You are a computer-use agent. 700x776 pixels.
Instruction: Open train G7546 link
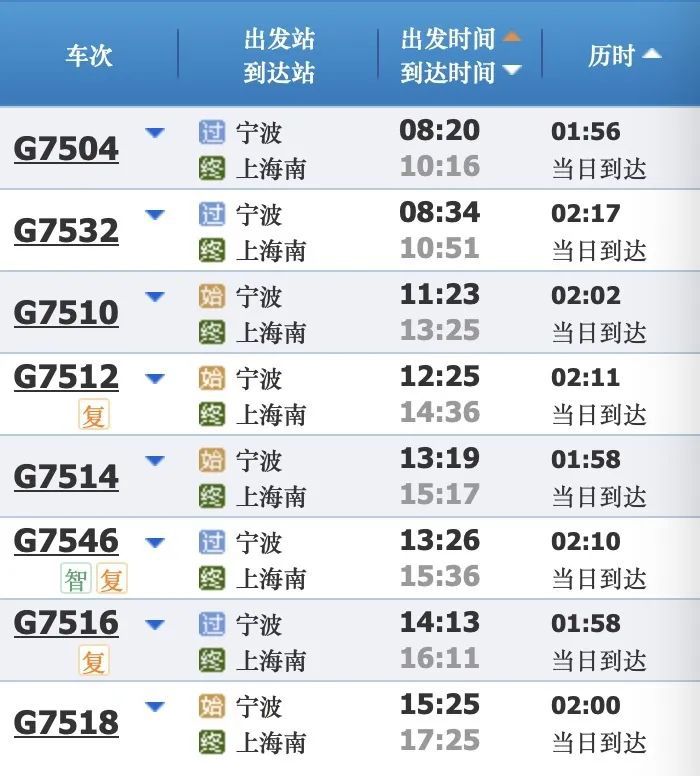[x=66, y=541]
